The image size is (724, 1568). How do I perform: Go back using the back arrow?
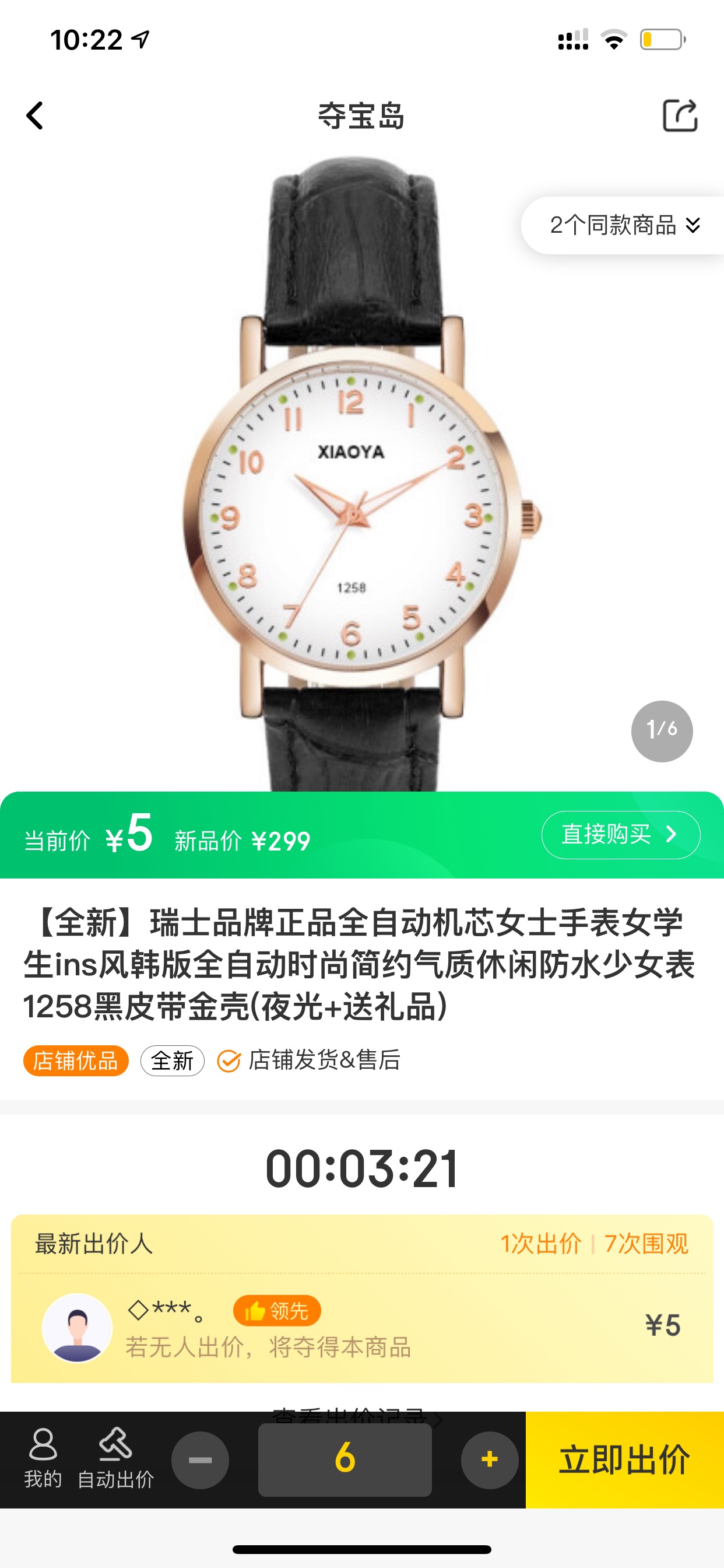(x=36, y=116)
